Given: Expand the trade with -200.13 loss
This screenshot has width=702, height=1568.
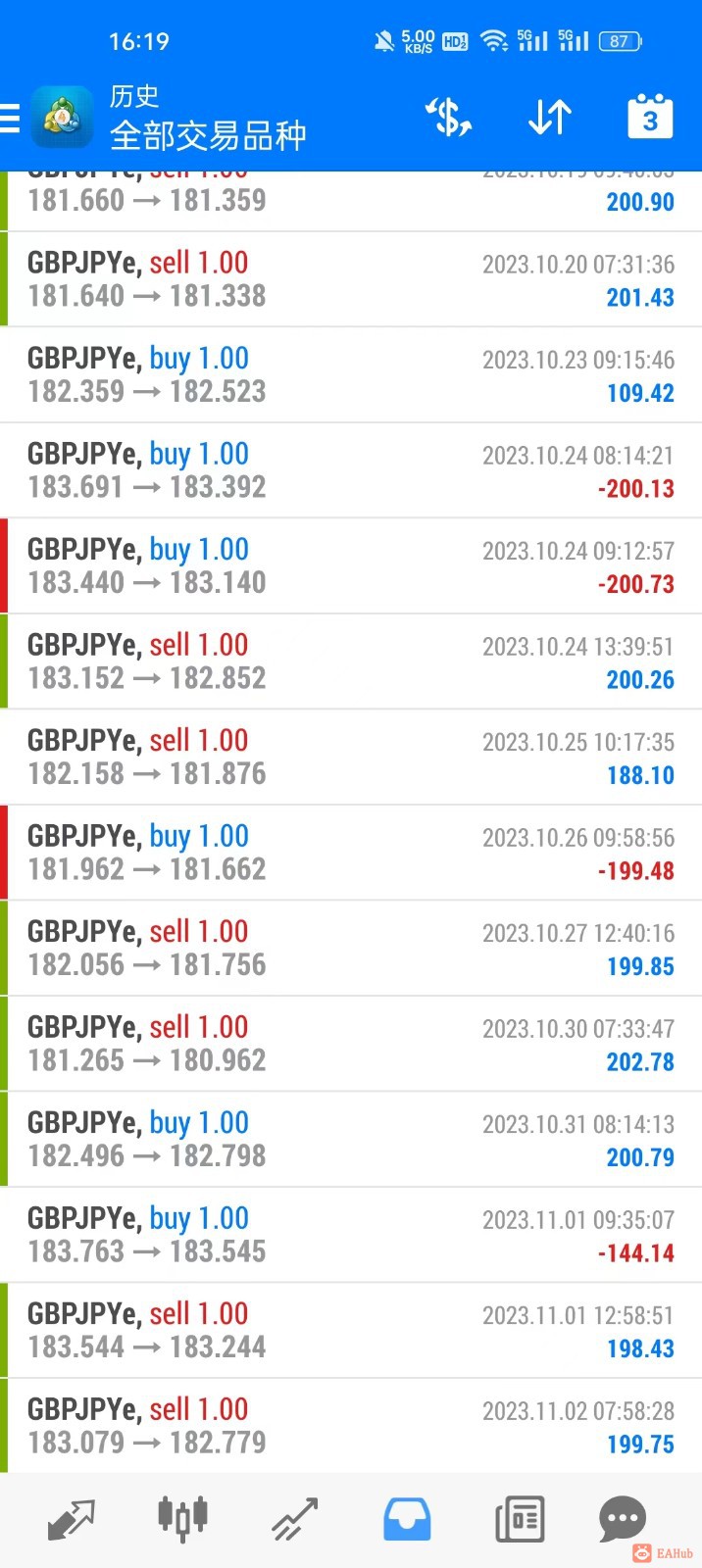Looking at the screenshot, I should pos(351,470).
